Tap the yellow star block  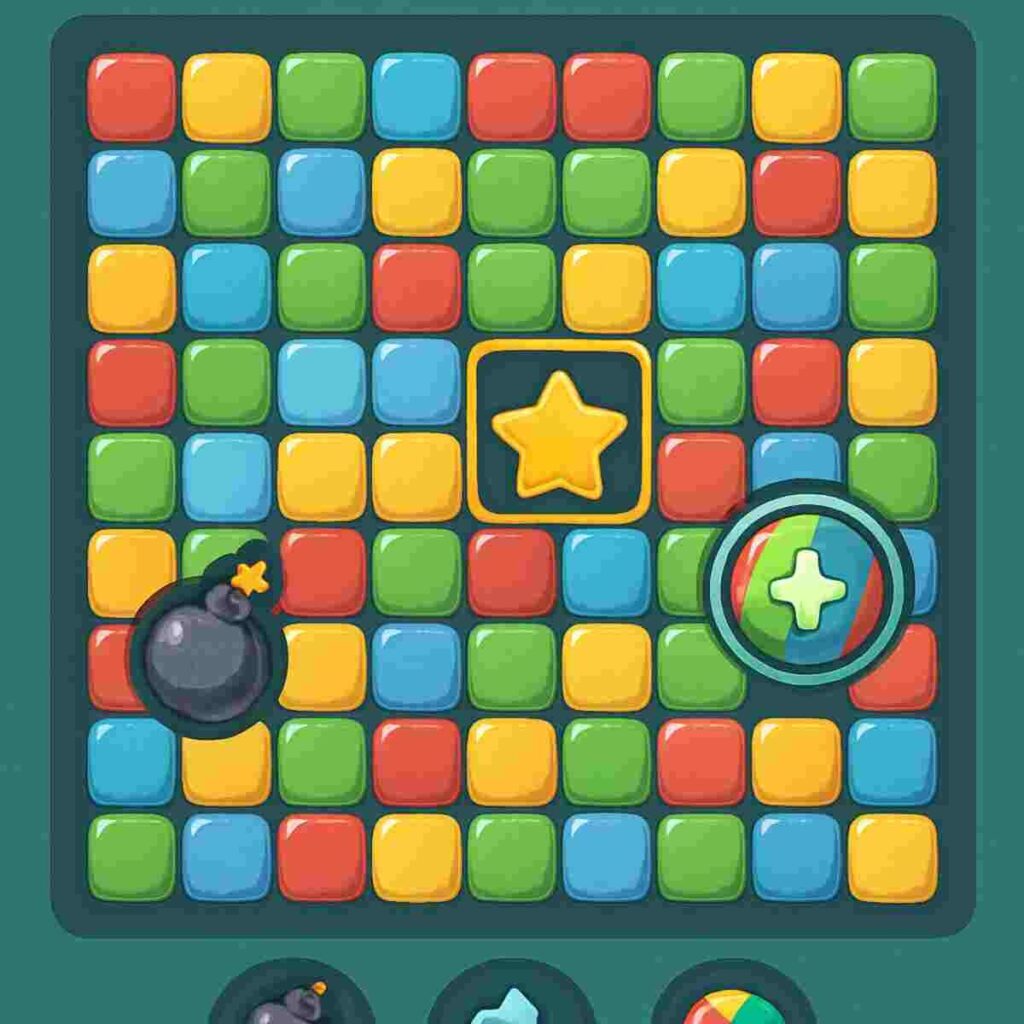559,432
